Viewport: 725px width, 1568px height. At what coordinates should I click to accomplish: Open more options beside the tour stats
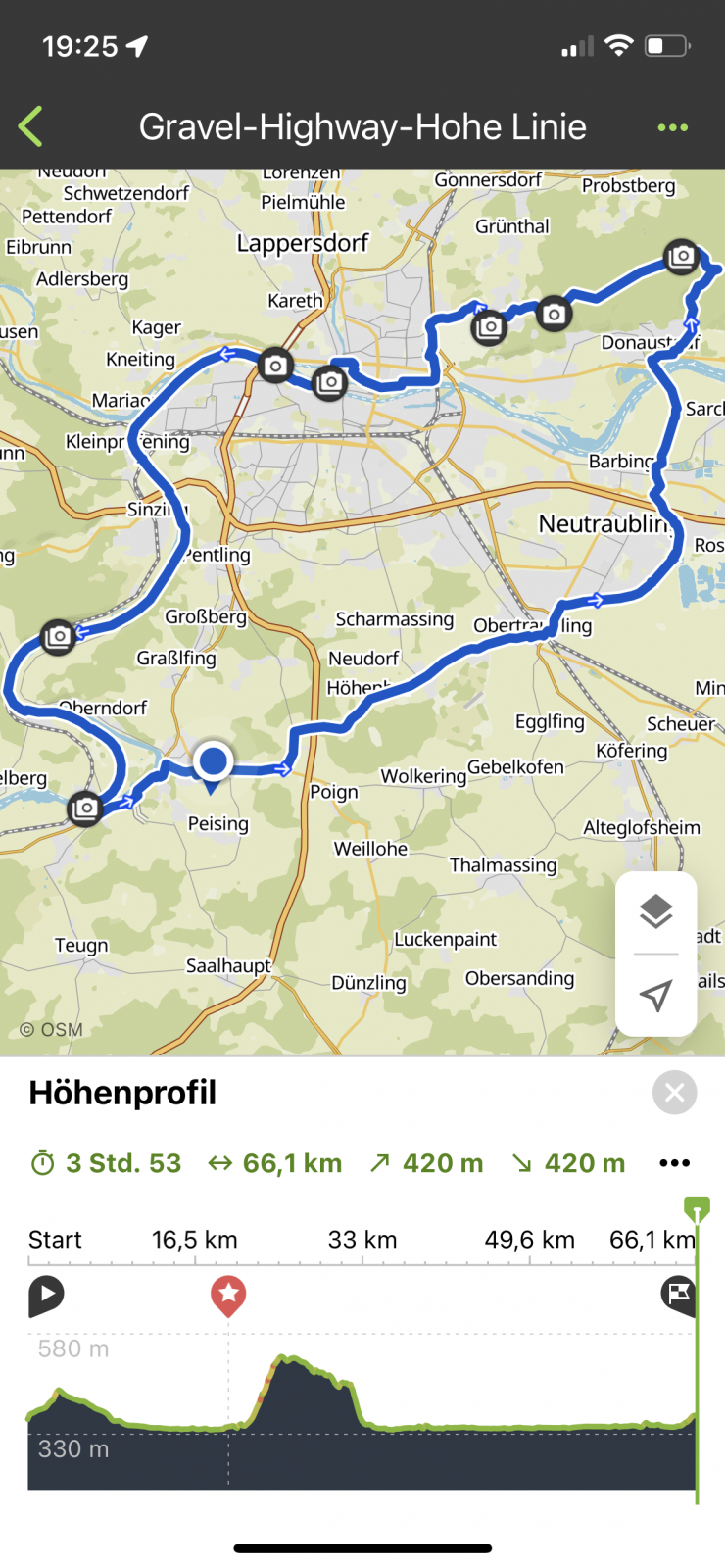pyautogui.click(x=674, y=1163)
